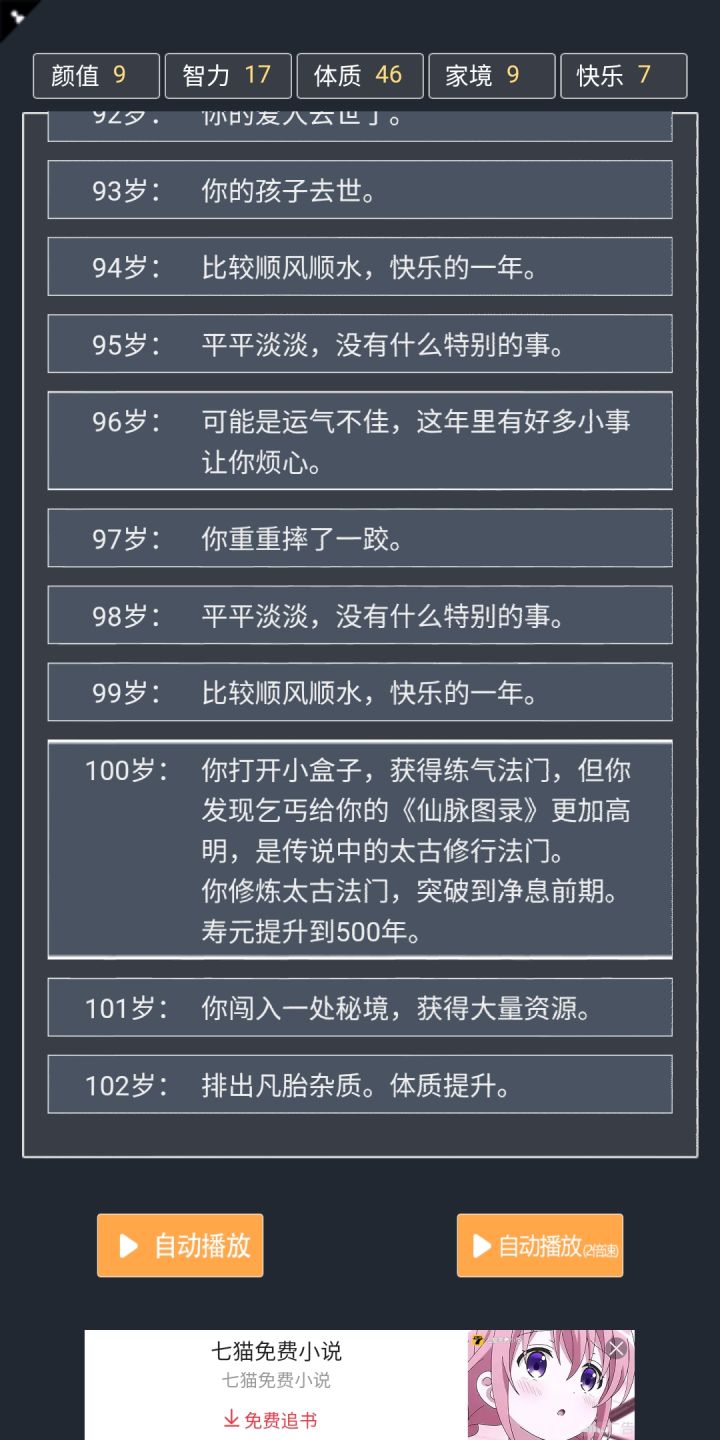Viewport: 720px width, 1440px height.
Task: Expand the 100岁 cultivation event entry
Action: click(360, 849)
